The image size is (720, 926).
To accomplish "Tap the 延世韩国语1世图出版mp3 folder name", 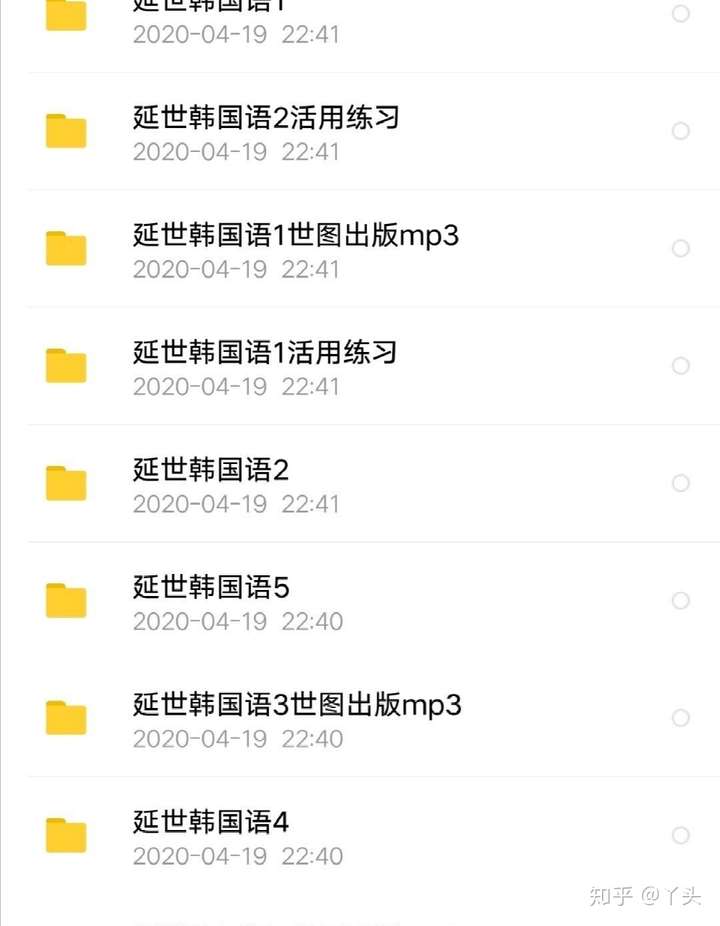I will coord(295,235).
